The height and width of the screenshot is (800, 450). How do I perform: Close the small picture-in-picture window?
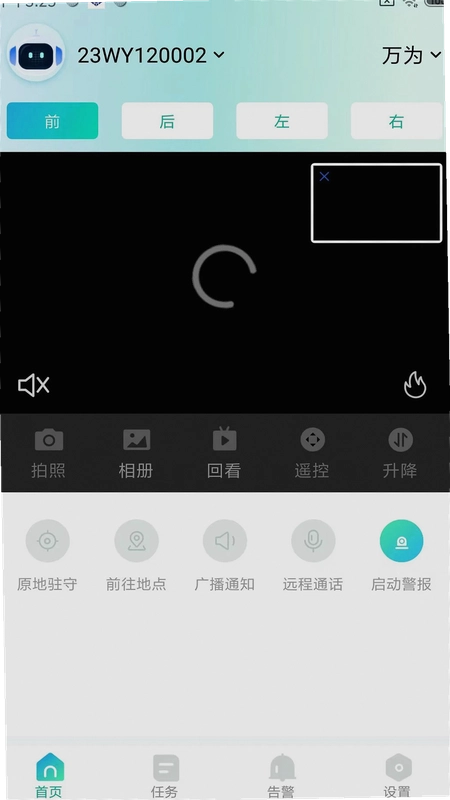click(324, 177)
